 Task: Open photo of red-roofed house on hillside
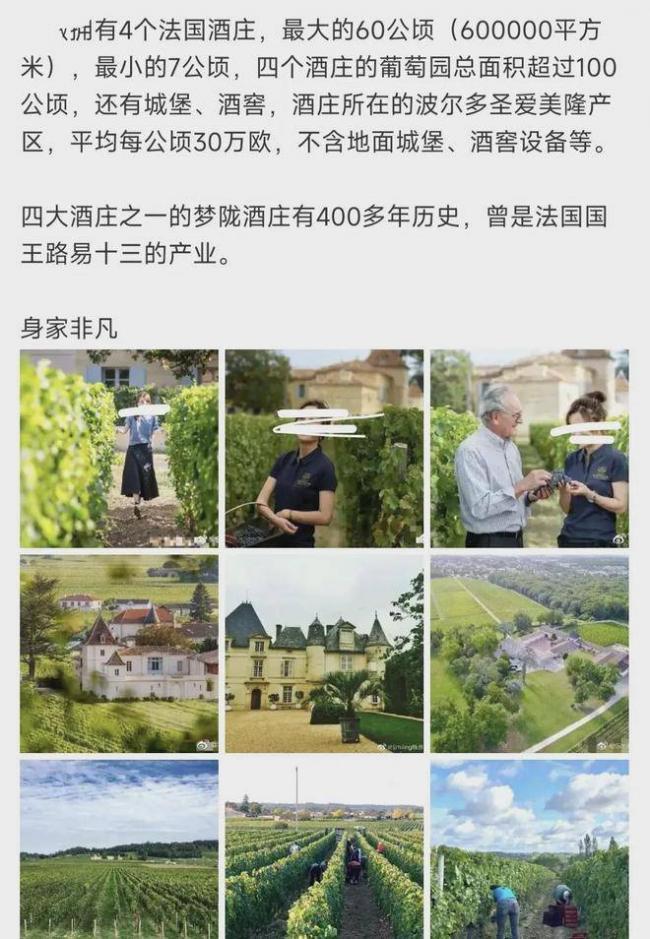tap(119, 653)
